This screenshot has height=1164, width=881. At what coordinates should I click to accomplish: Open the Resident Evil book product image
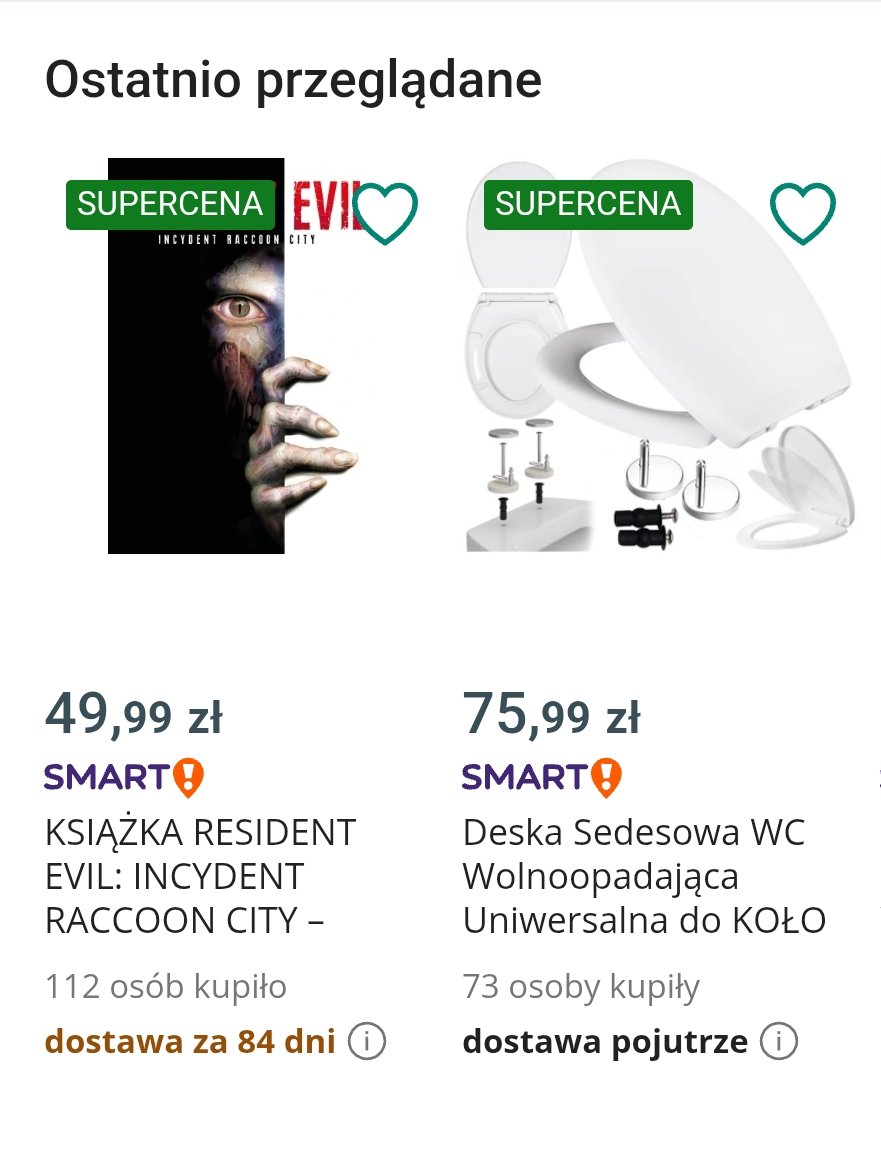[196, 380]
